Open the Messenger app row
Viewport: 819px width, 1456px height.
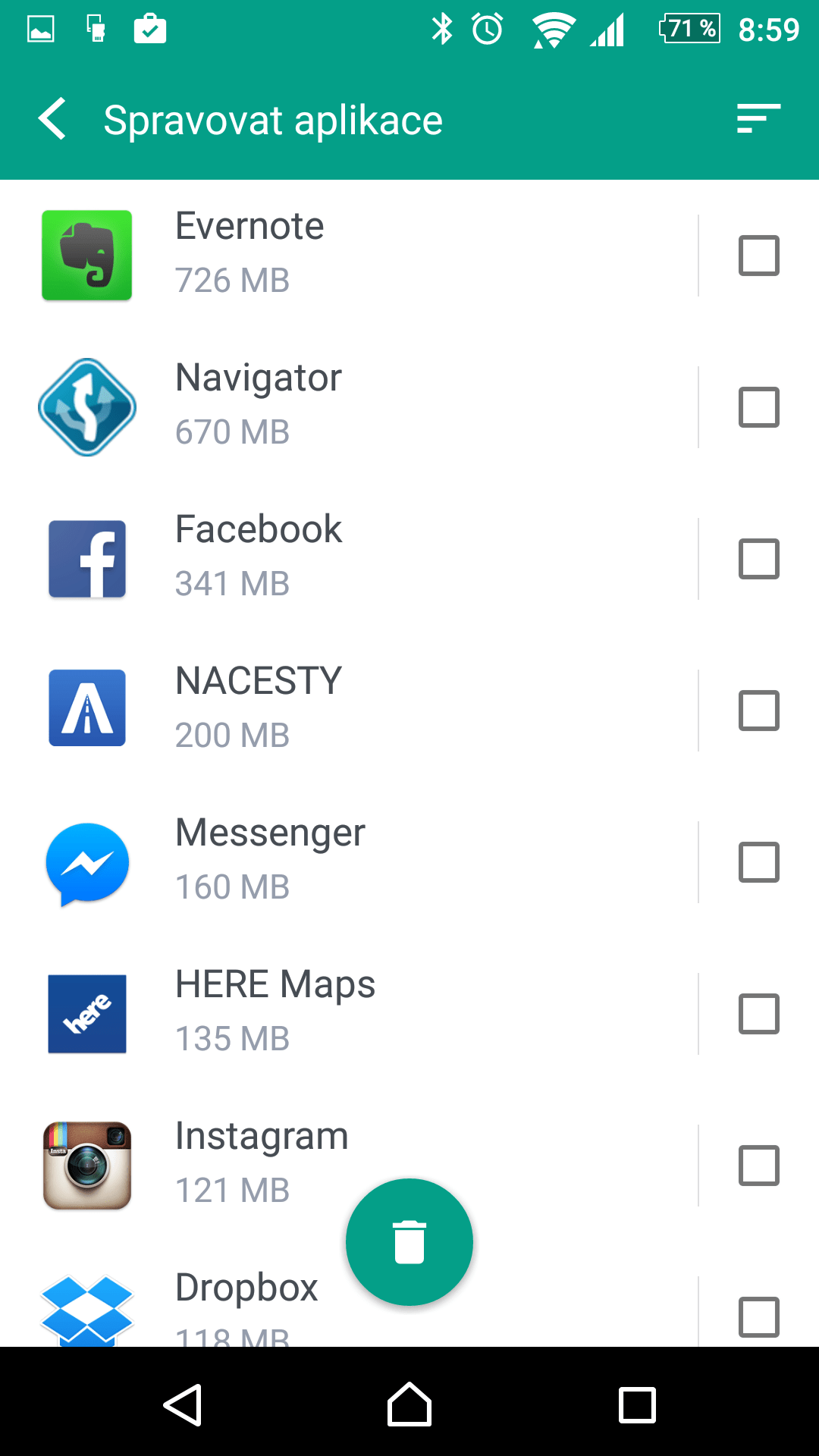349,862
